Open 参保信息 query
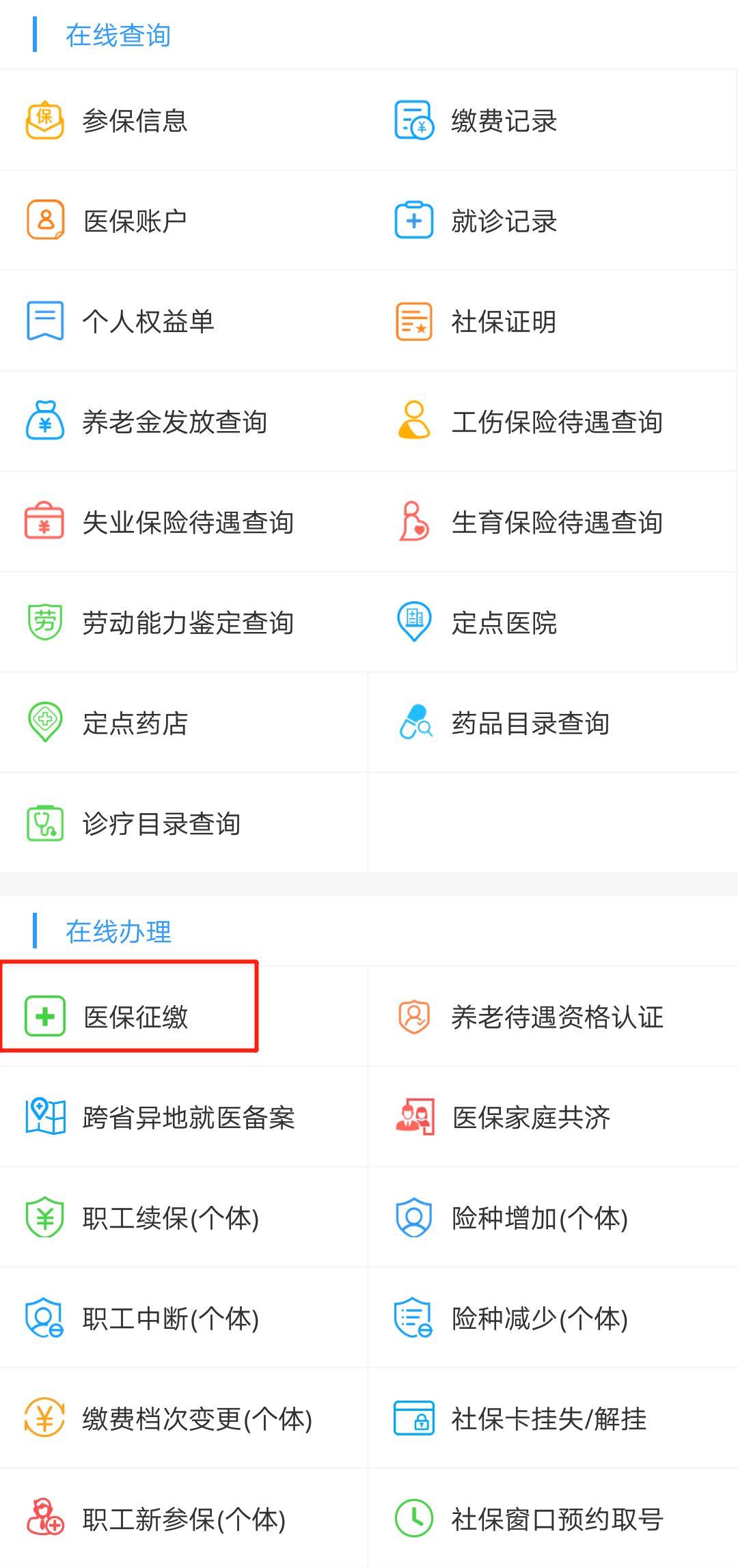Screen dimensions: 738x1568 pos(135,121)
